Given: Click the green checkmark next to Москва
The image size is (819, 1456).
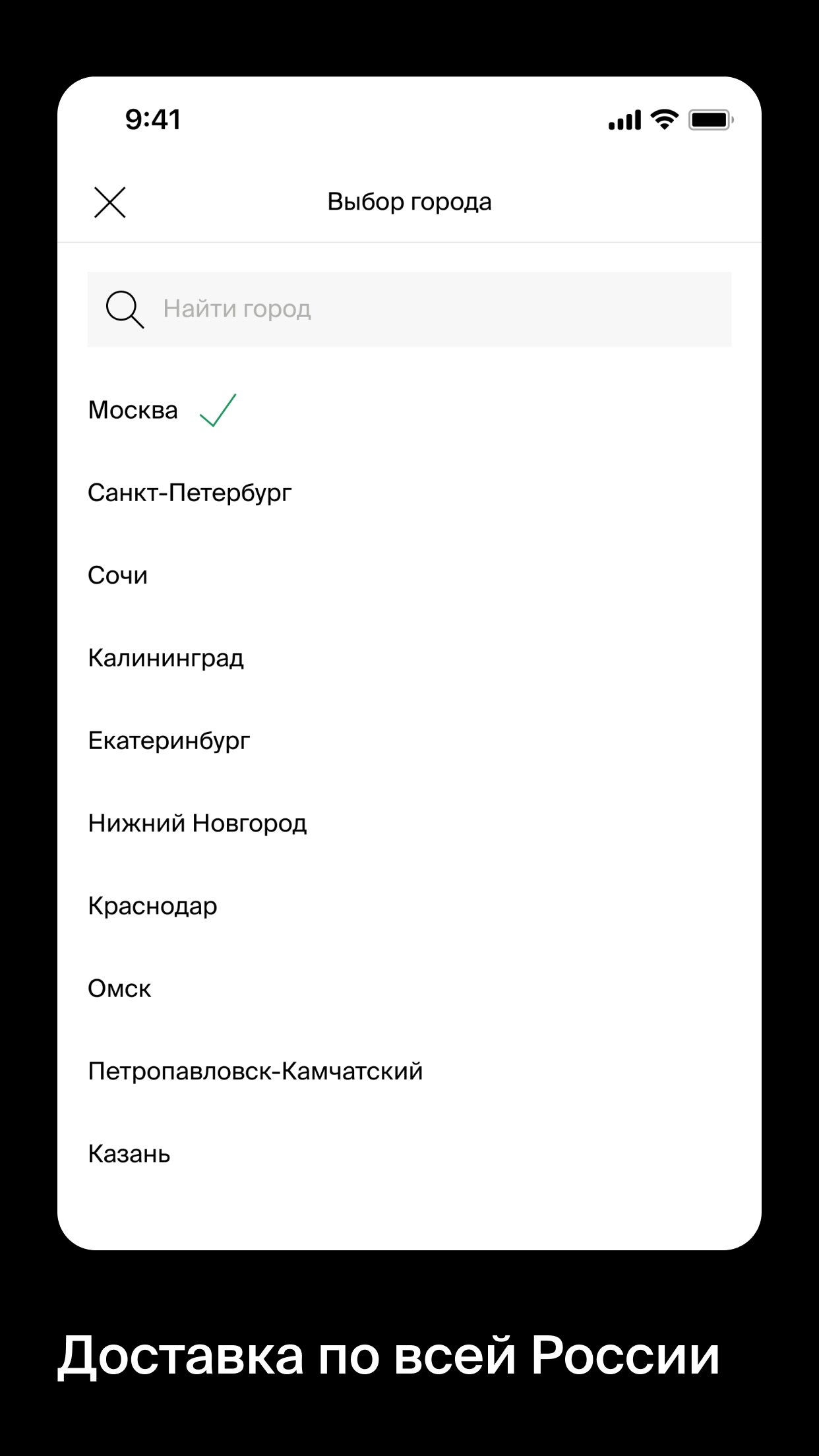Looking at the screenshot, I should (x=218, y=410).
